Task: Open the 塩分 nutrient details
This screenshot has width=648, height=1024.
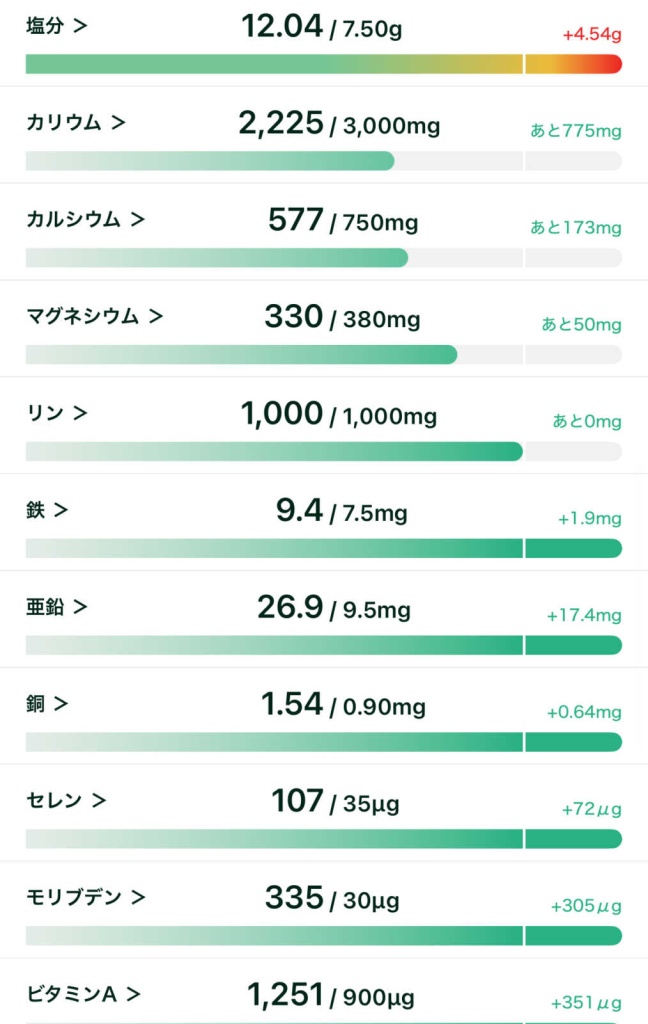Action: coord(56,26)
